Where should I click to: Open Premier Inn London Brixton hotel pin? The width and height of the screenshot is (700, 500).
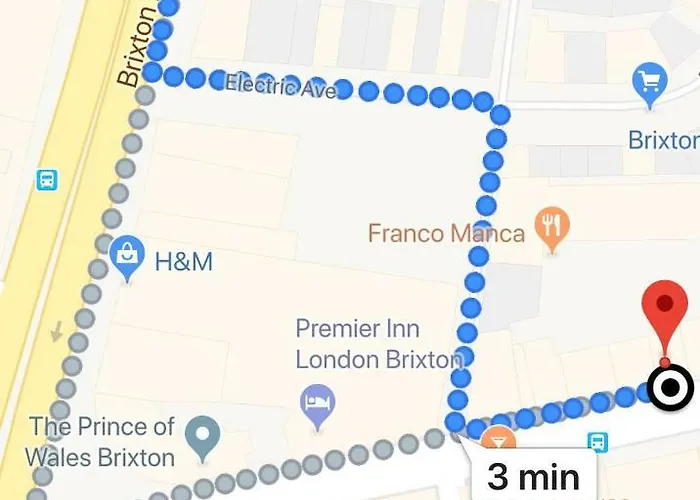317,405
